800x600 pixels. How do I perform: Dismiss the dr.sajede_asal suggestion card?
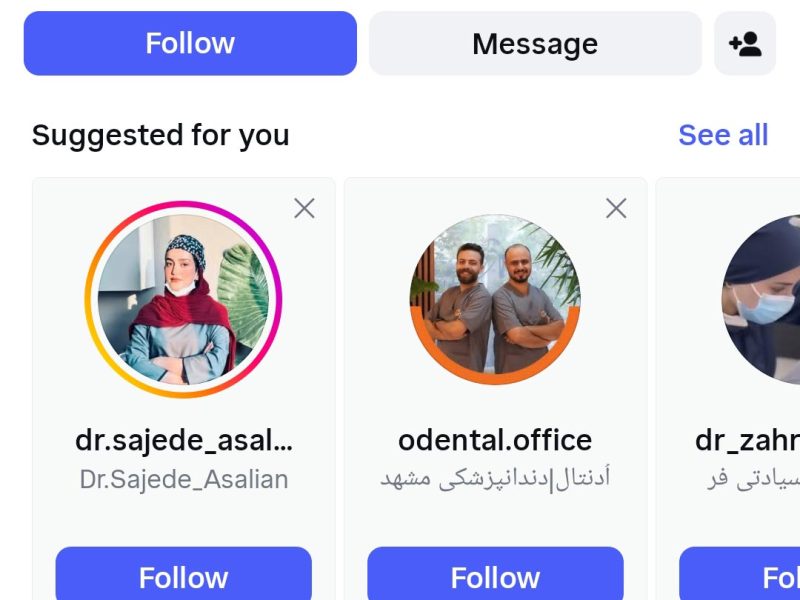point(304,208)
